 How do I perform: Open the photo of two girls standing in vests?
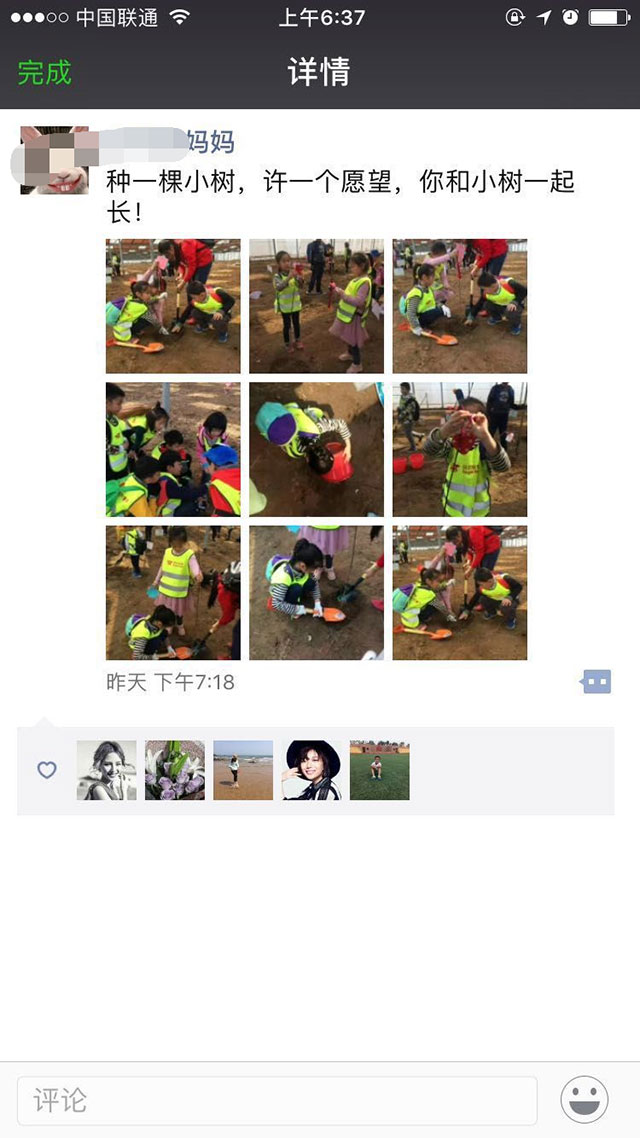click(316, 306)
